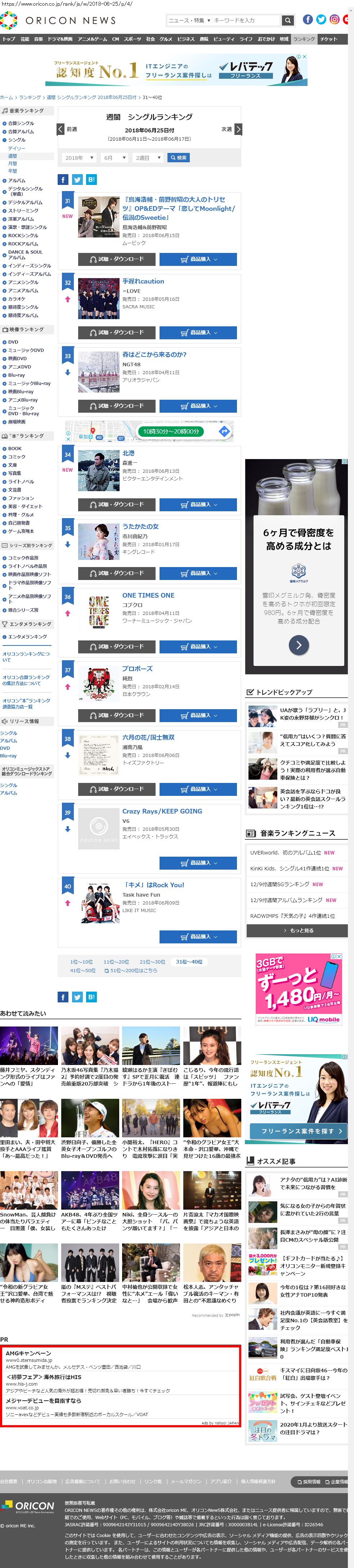Select デジタルアルバム in the music ranking sidebar
The width and height of the screenshot is (354, 1568).
pos(25,202)
